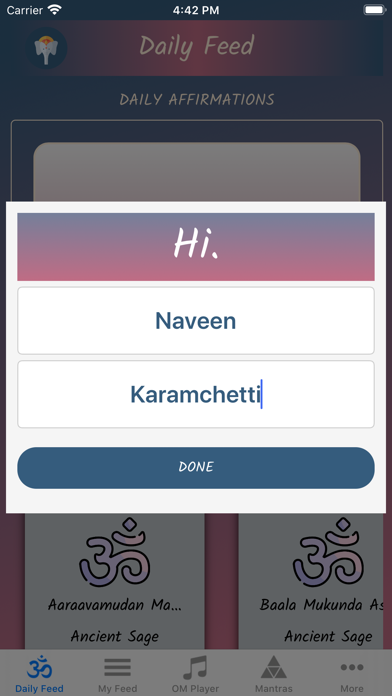Confirm the name with the Done button
The height and width of the screenshot is (696, 392).
(196, 468)
